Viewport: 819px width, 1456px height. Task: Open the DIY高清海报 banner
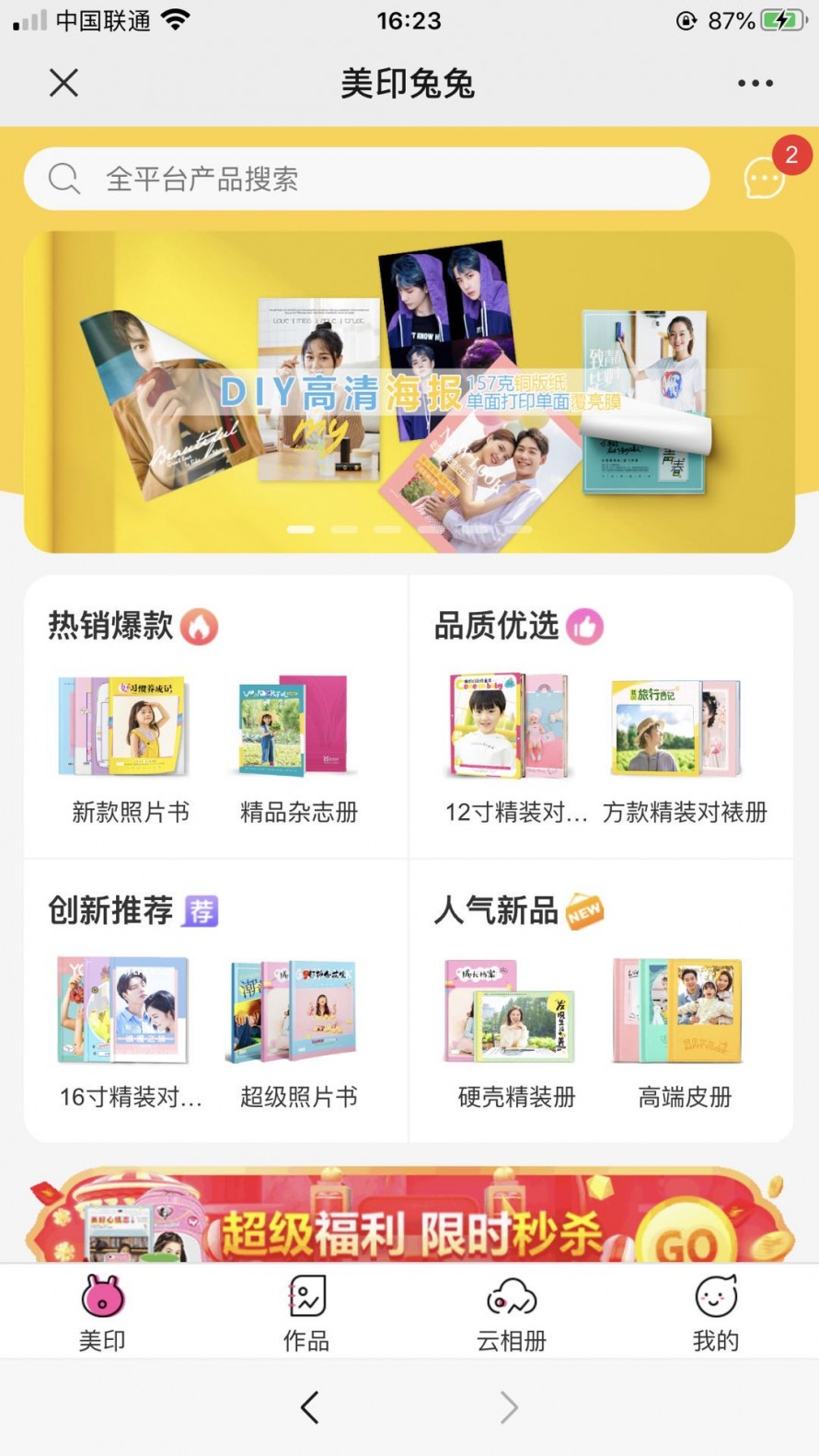click(409, 391)
